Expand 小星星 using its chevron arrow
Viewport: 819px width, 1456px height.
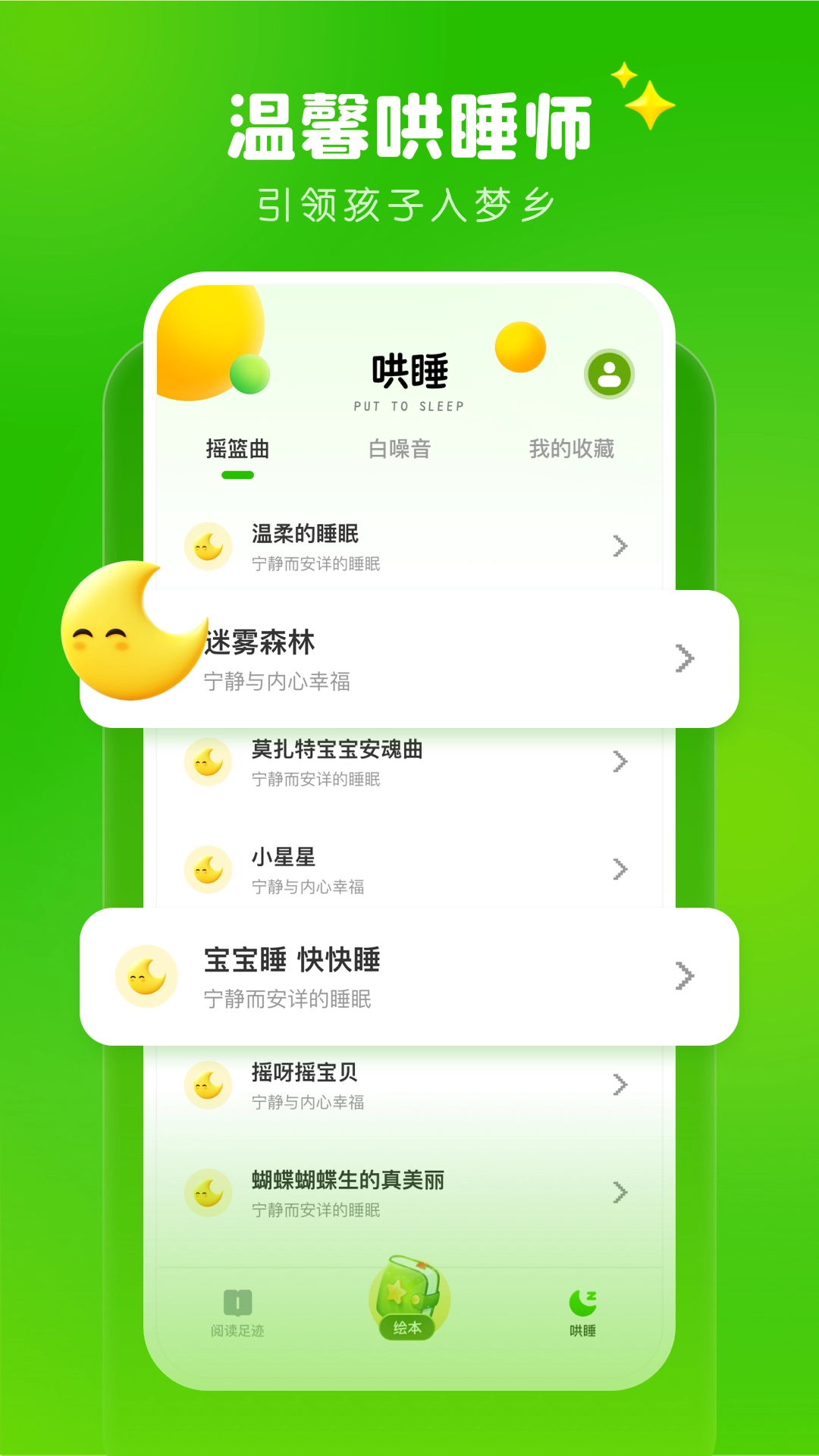click(622, 868)
